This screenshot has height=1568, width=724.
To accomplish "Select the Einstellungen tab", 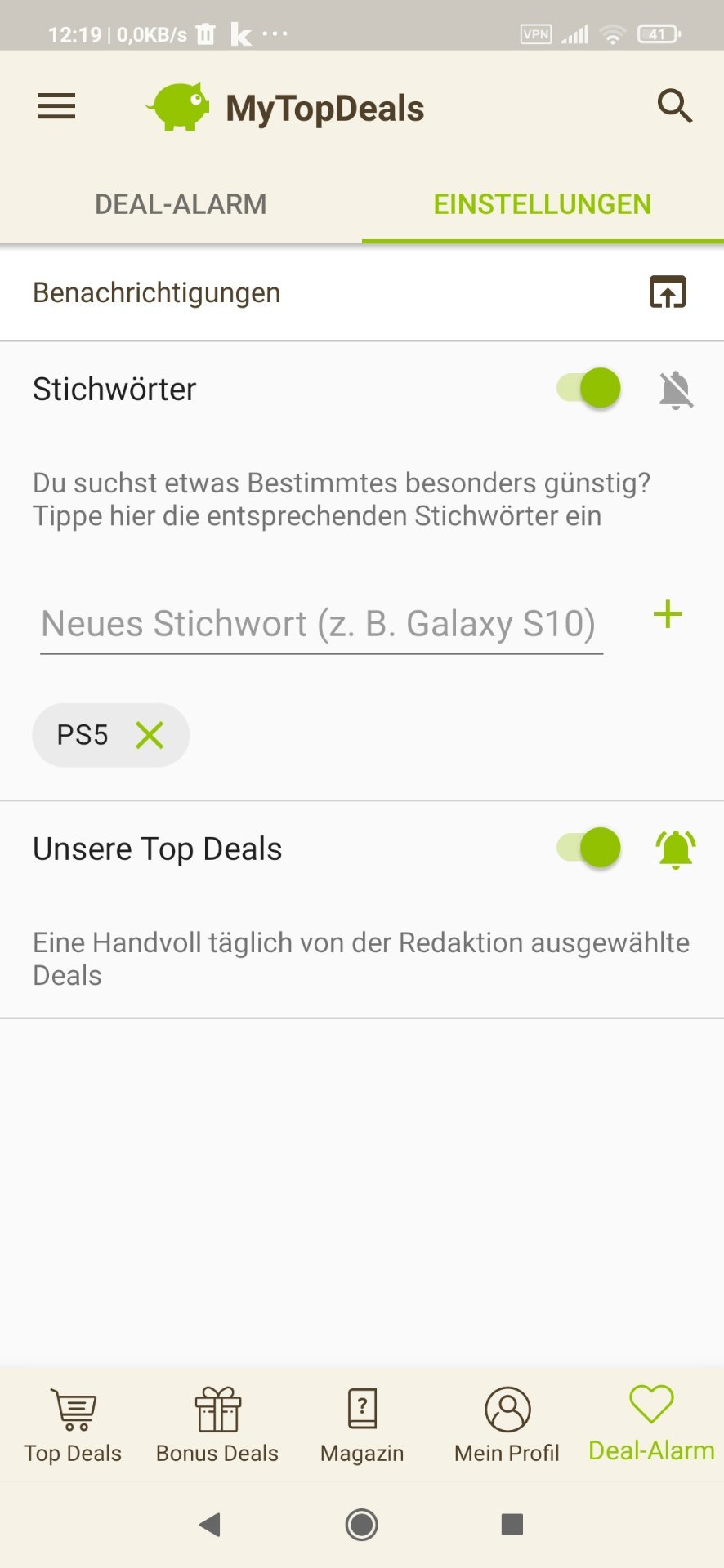I will [x=543, y=204].
